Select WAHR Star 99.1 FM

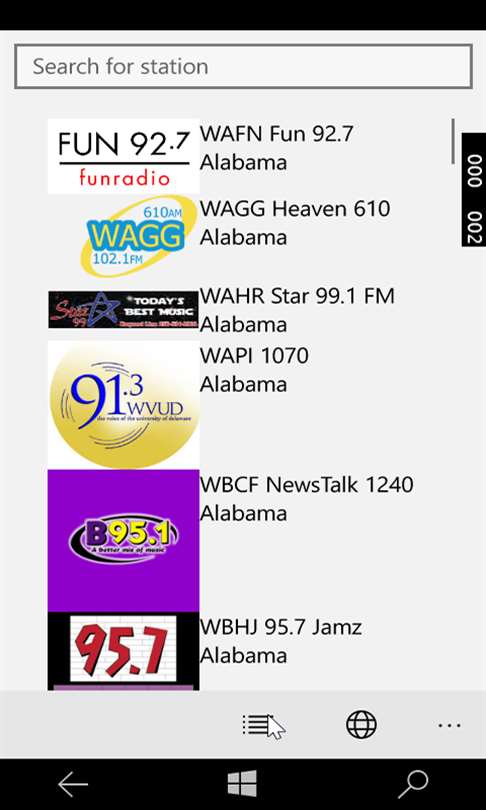[x=249, y=310]
